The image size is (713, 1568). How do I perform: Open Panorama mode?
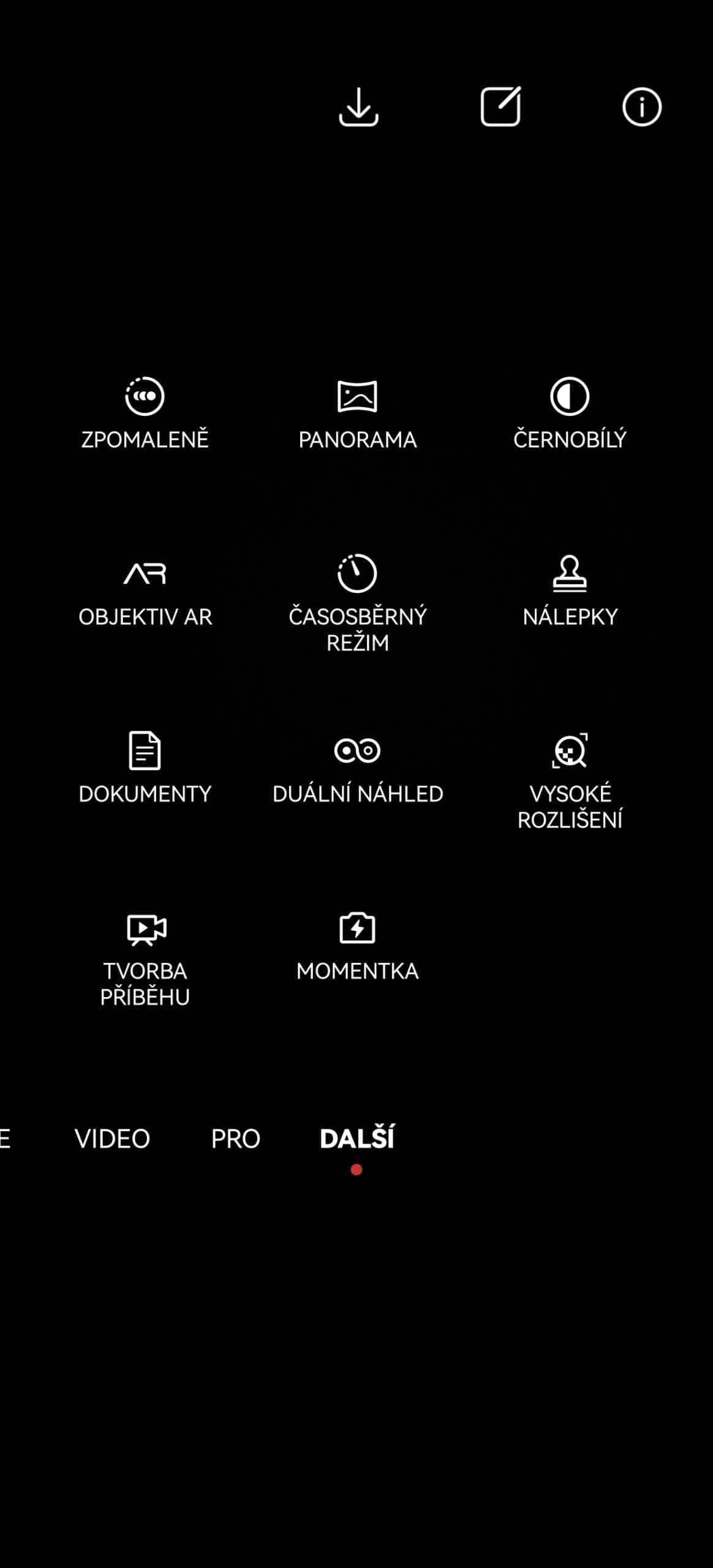pyautogui.click(x=357, y=413)
